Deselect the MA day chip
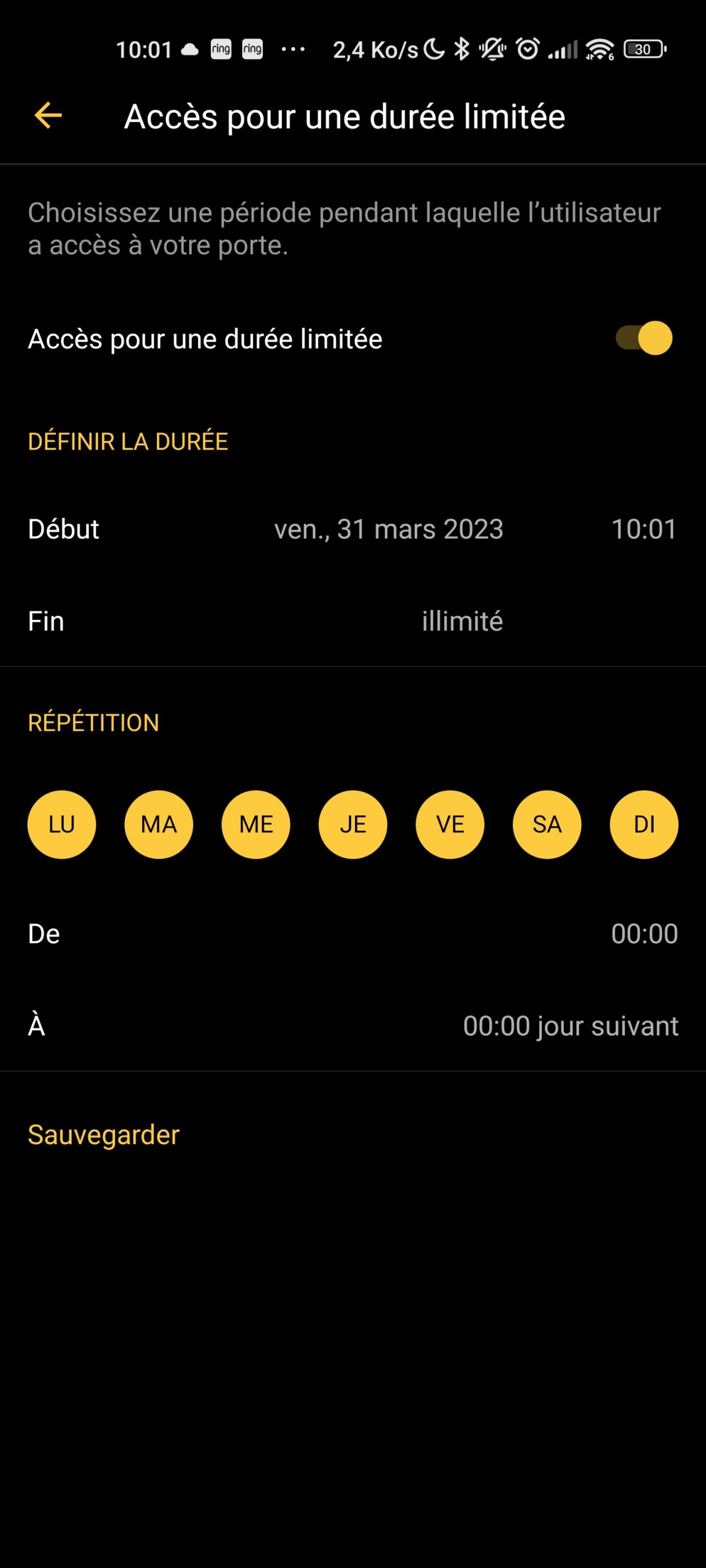 [x=159, y=824]
